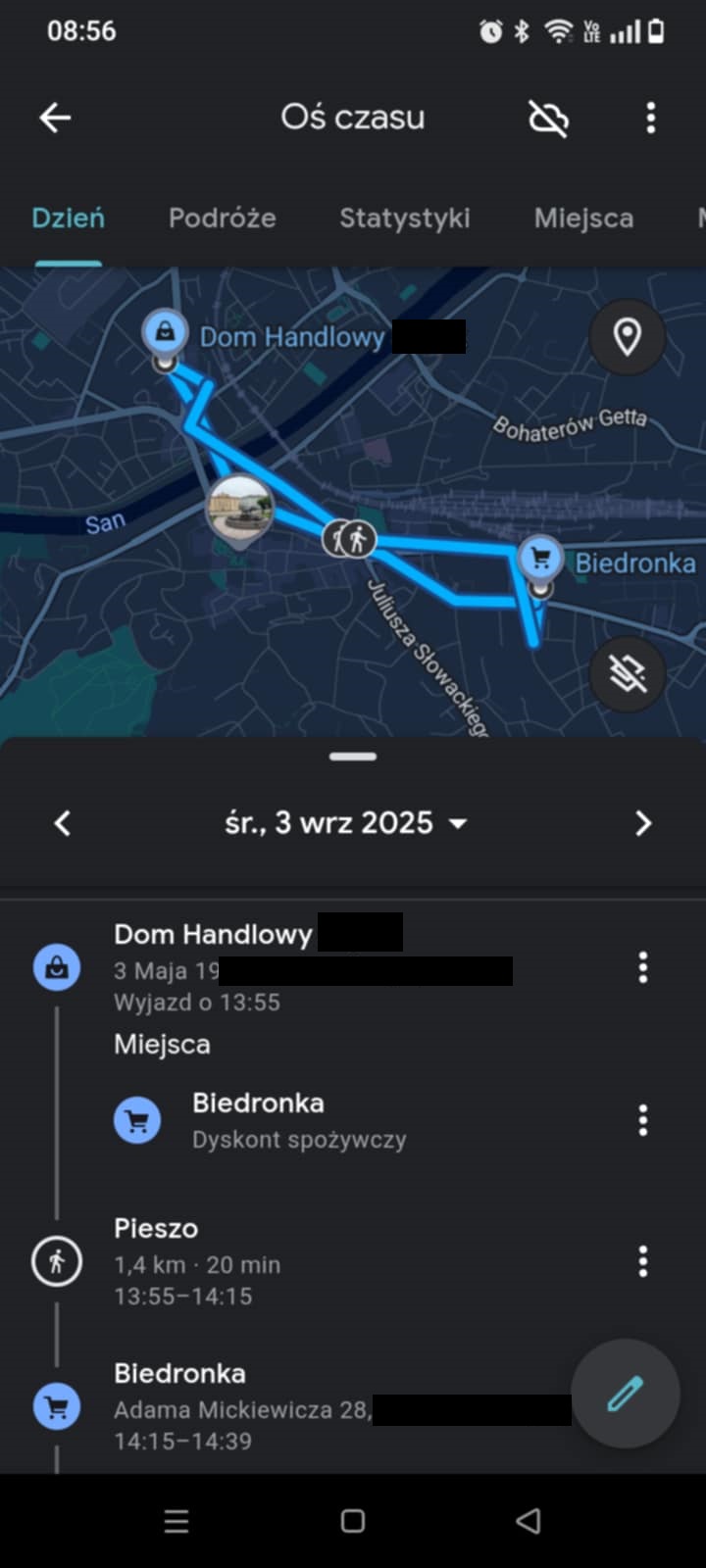The height and width of the screenshot is (1568, 706).
Task: Tap the system home button
Action: [353, 1521]
